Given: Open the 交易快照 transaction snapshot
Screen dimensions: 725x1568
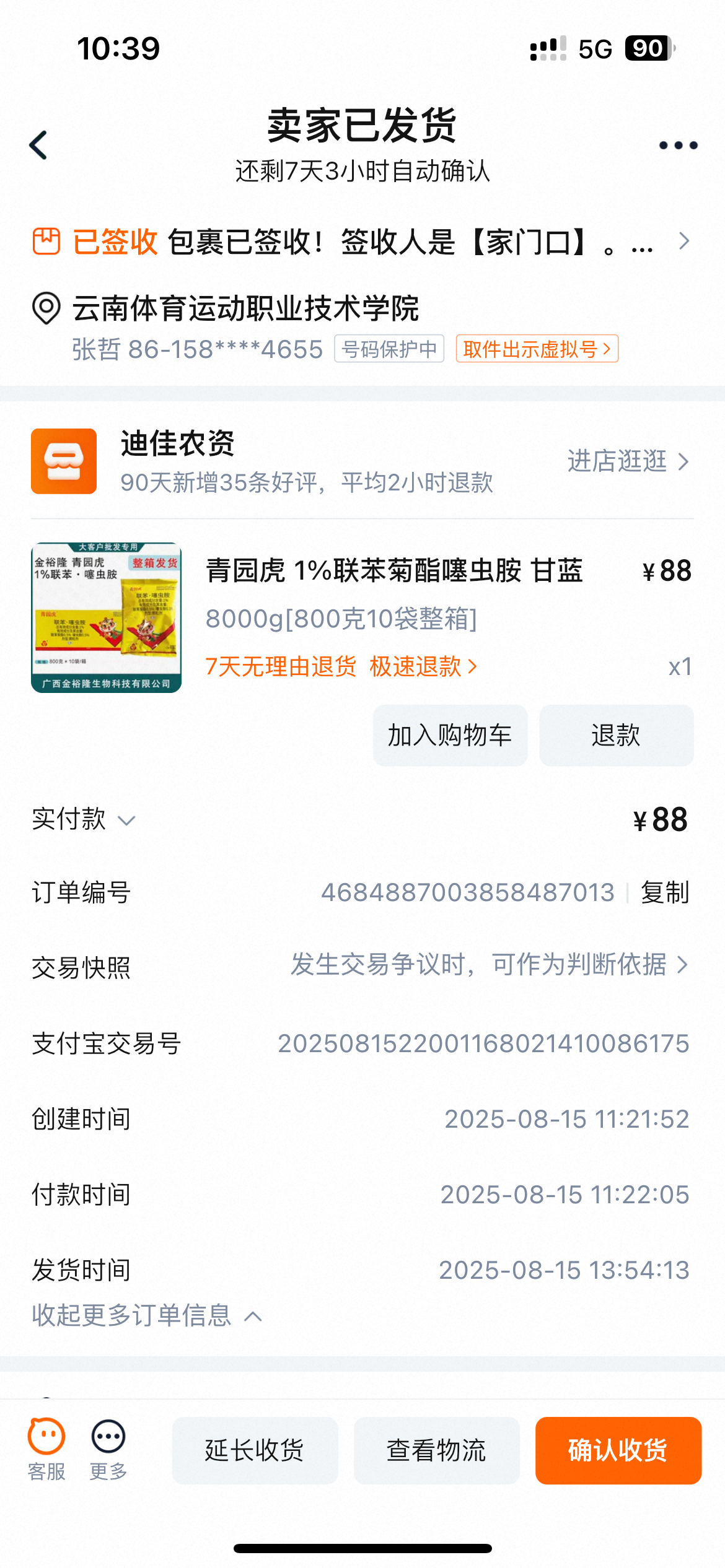Looking at the screenshot, I should [490, 965].
